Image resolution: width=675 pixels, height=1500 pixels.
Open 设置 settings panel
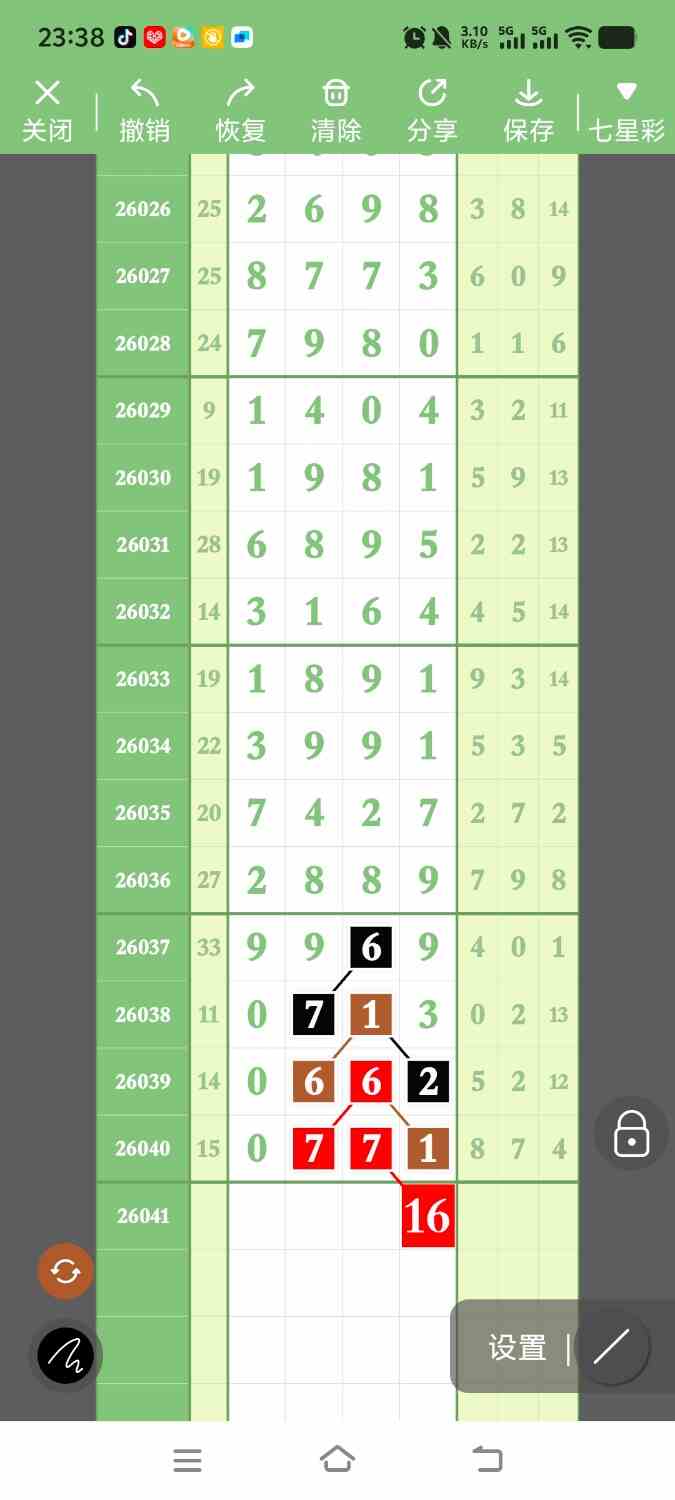517,1348
